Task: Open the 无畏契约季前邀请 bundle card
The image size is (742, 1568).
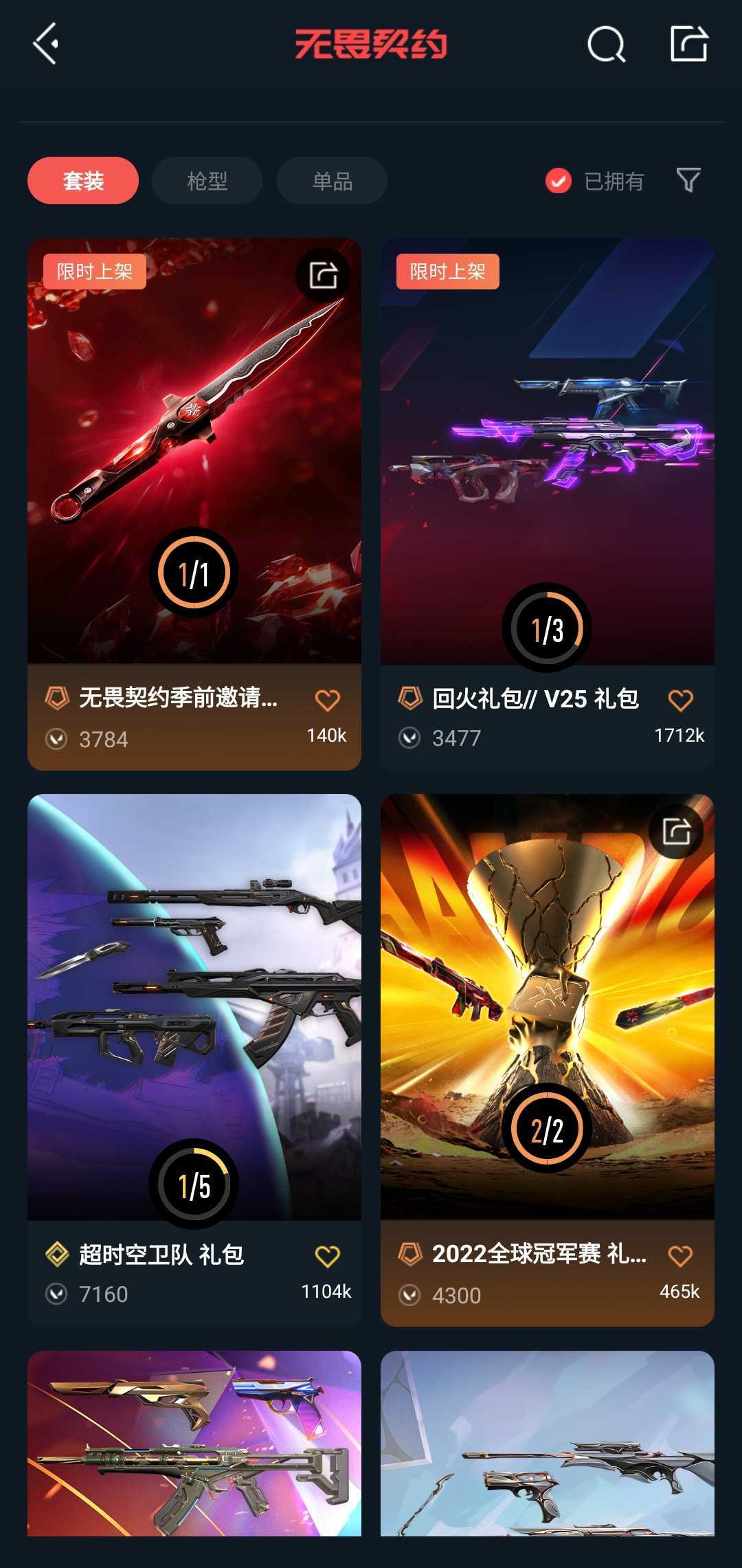Action: [x=194, y=504]
